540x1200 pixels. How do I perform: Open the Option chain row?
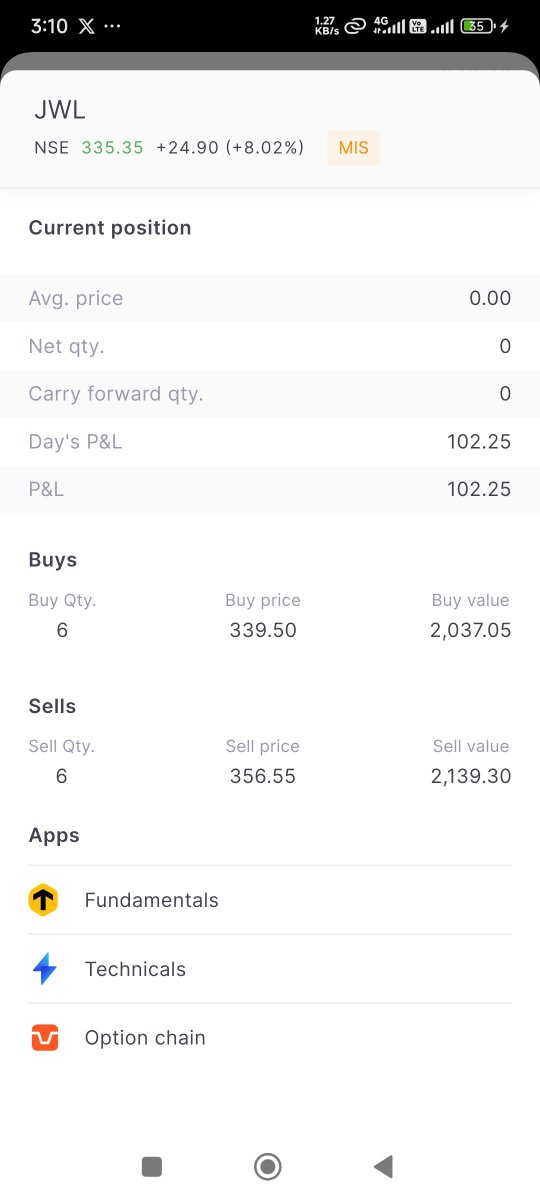(270, 1038)
